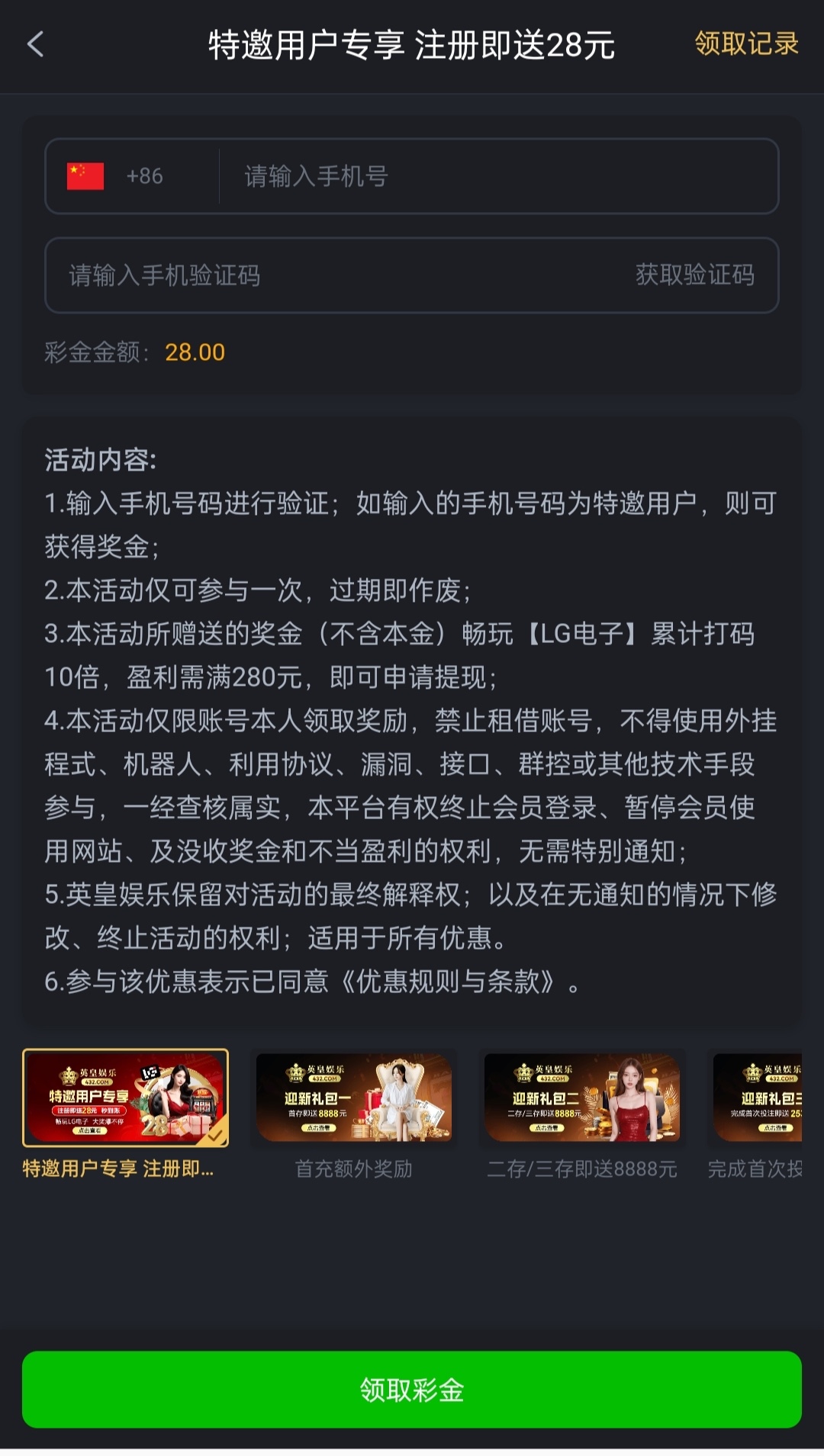
Task: Open the 完成首次投 promotion card
Action: (x=757, y=1098)
